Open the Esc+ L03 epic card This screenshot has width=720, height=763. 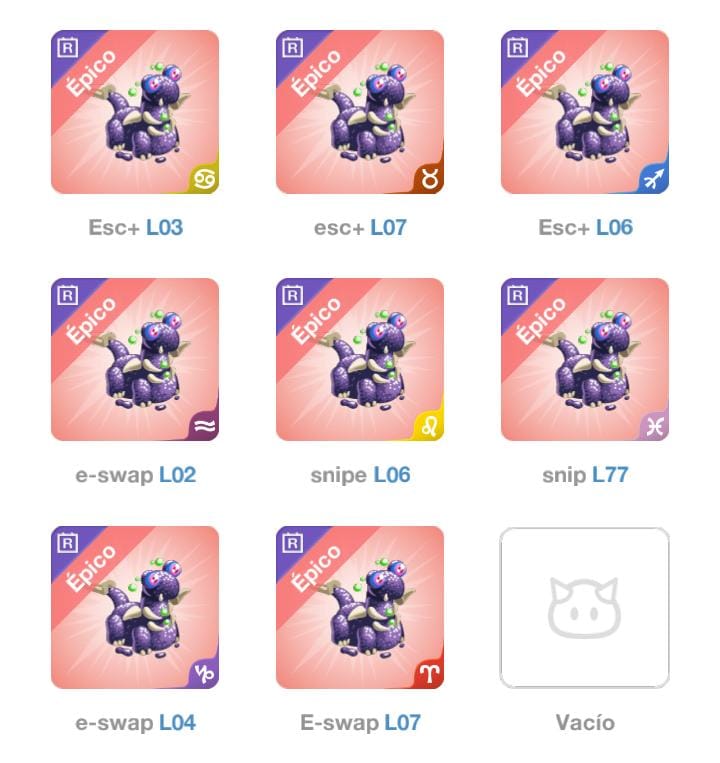point(135,112)
